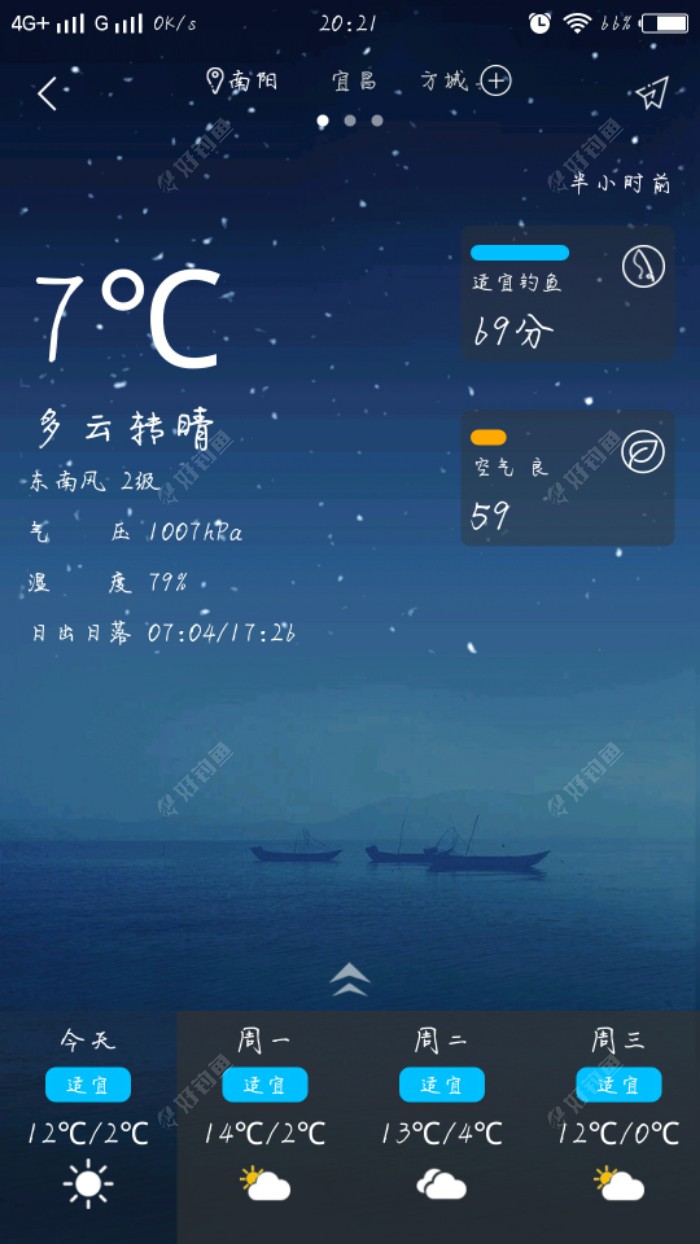The width and height of the screenshot is (700, 1244).
Task: Switch to the 方城 city tab
Action: pyautogui.click(x=443, y=82)
